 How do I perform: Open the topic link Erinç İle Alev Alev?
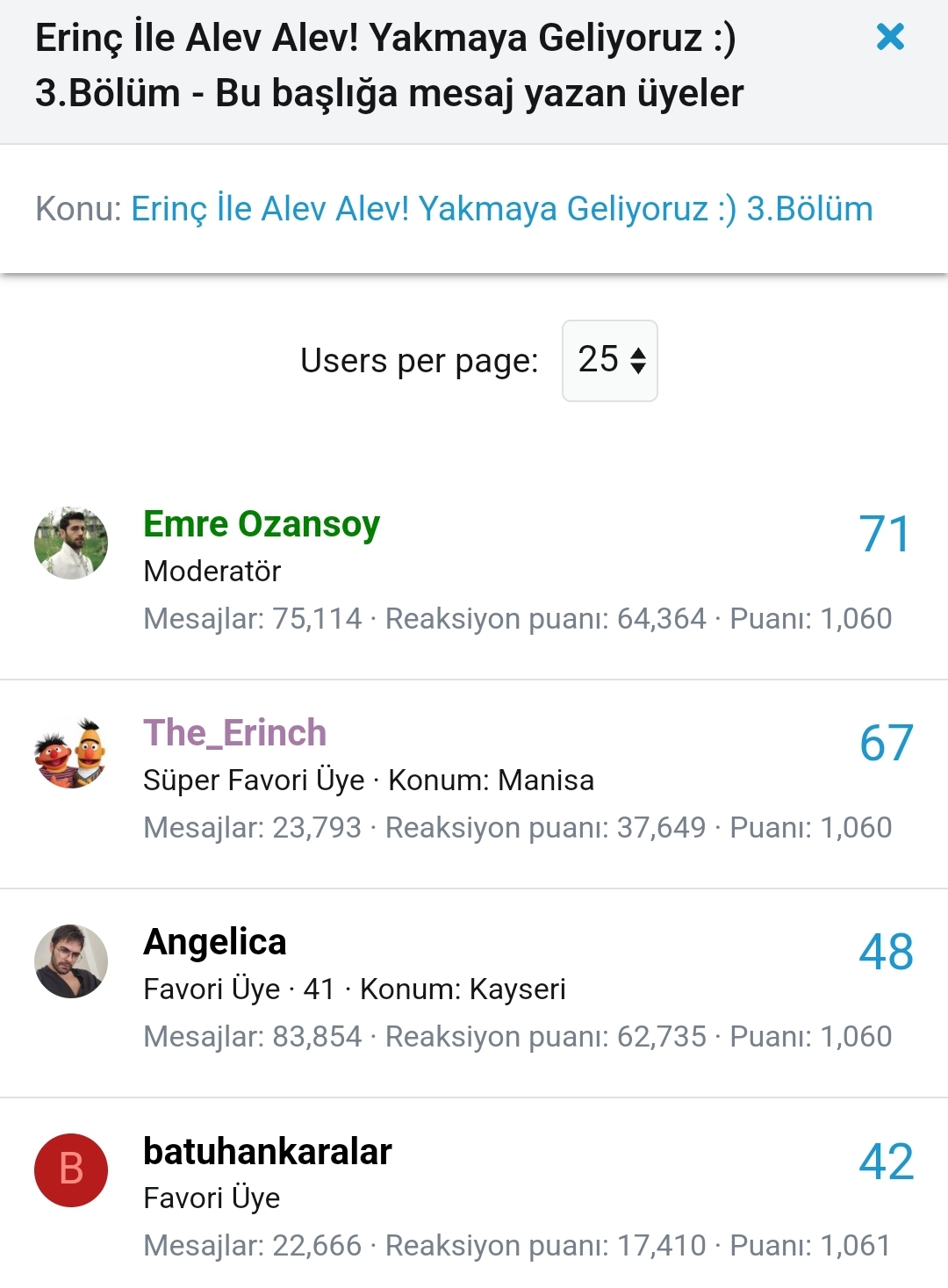501,209
